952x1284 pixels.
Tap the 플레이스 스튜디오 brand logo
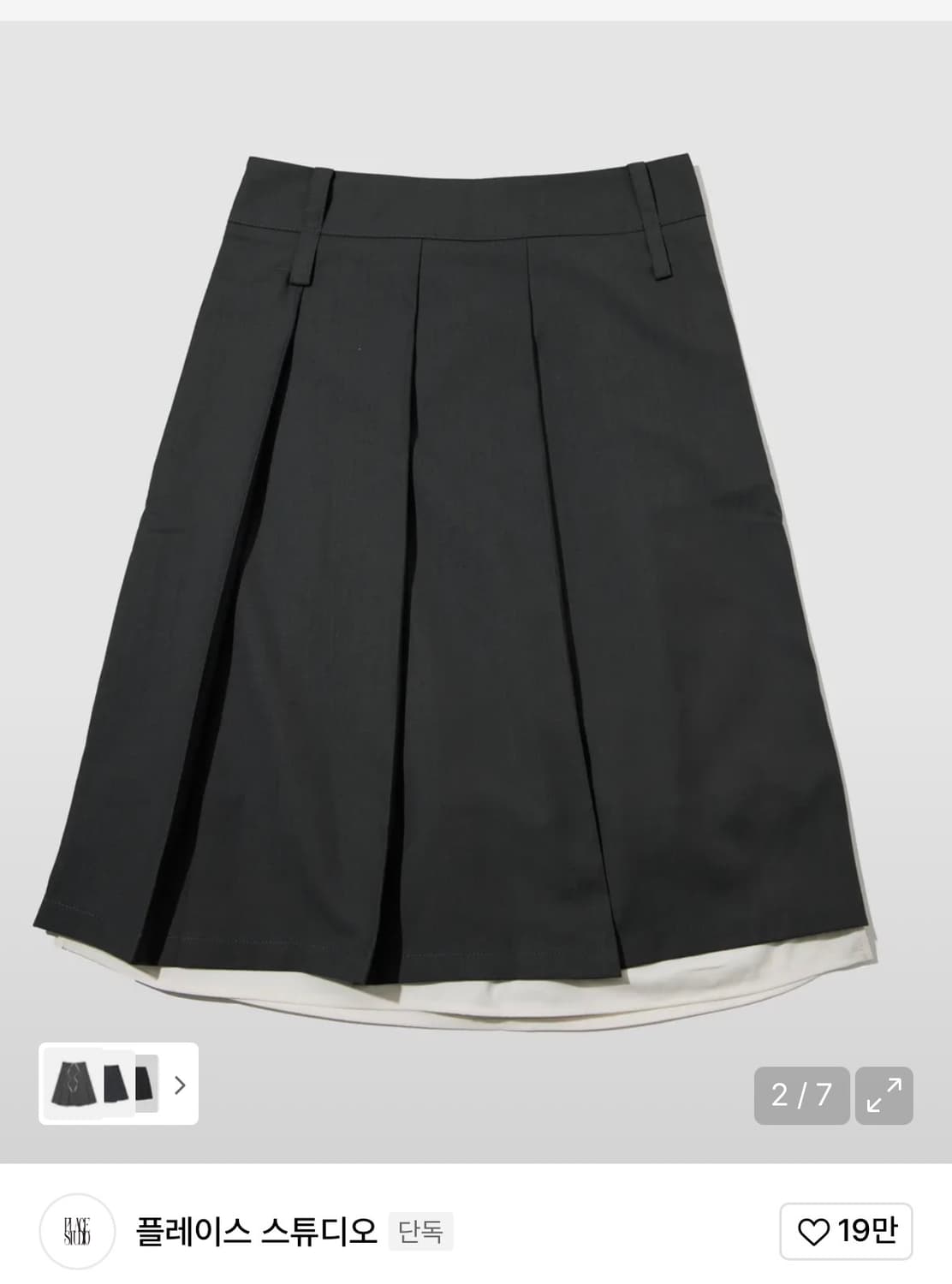pos(77,1231)
